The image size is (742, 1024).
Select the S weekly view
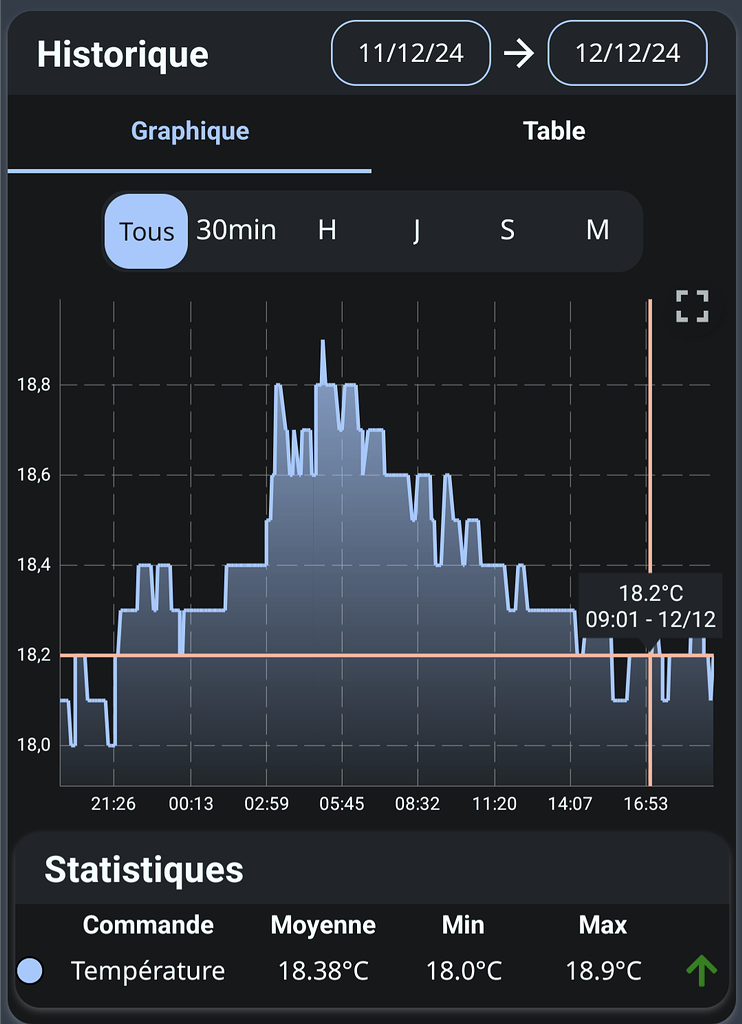[x=506, y=231]
